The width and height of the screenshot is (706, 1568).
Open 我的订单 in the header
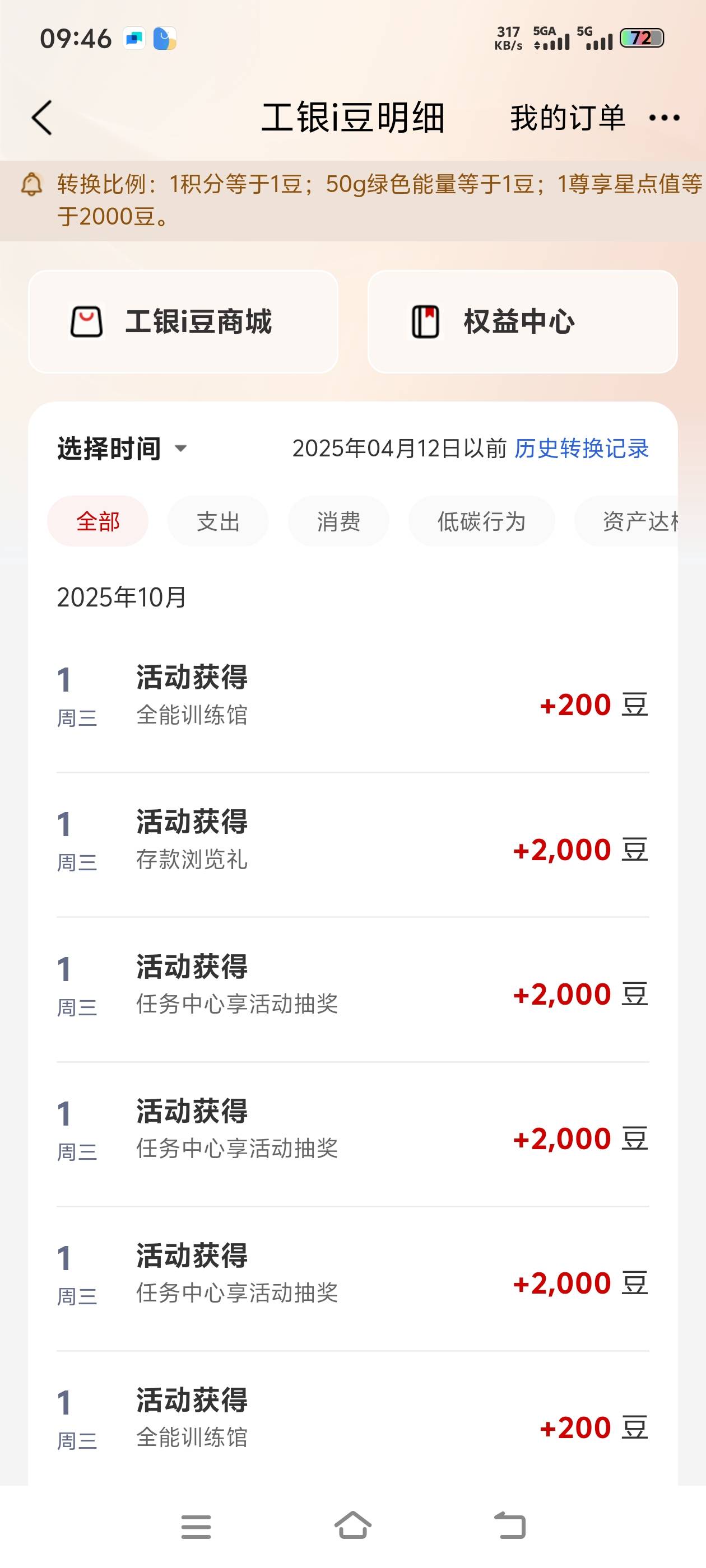(568, 118)
